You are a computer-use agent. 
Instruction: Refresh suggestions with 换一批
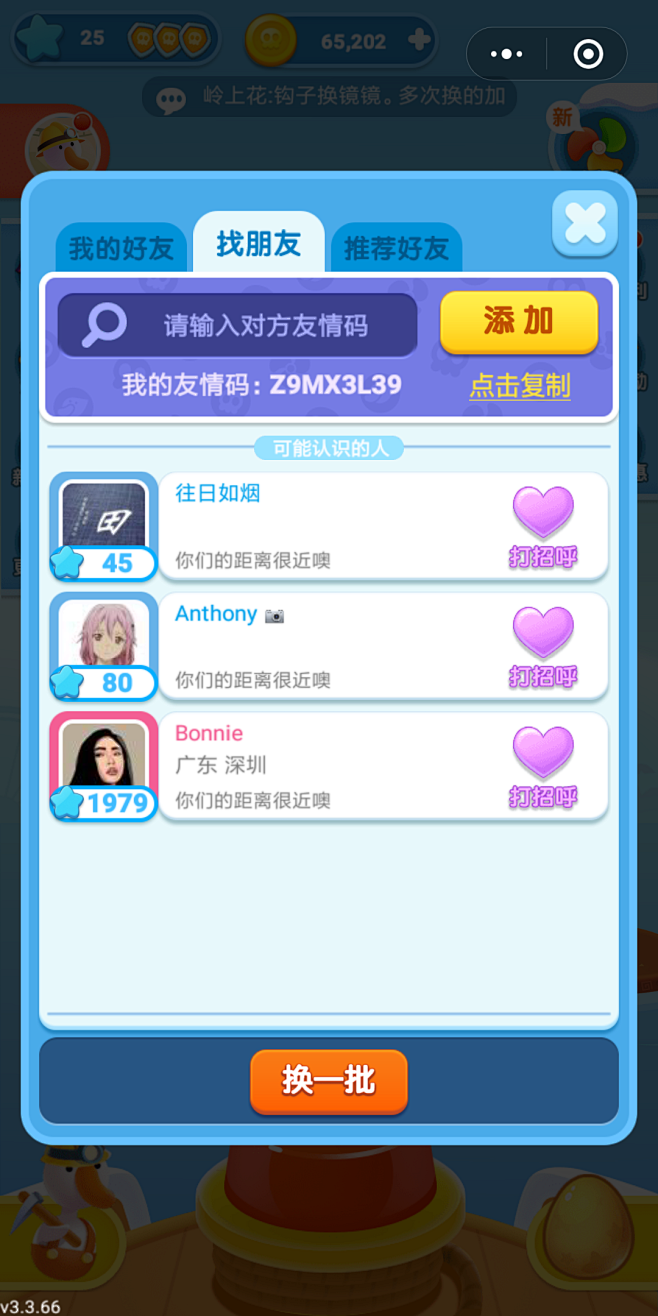329,1081
